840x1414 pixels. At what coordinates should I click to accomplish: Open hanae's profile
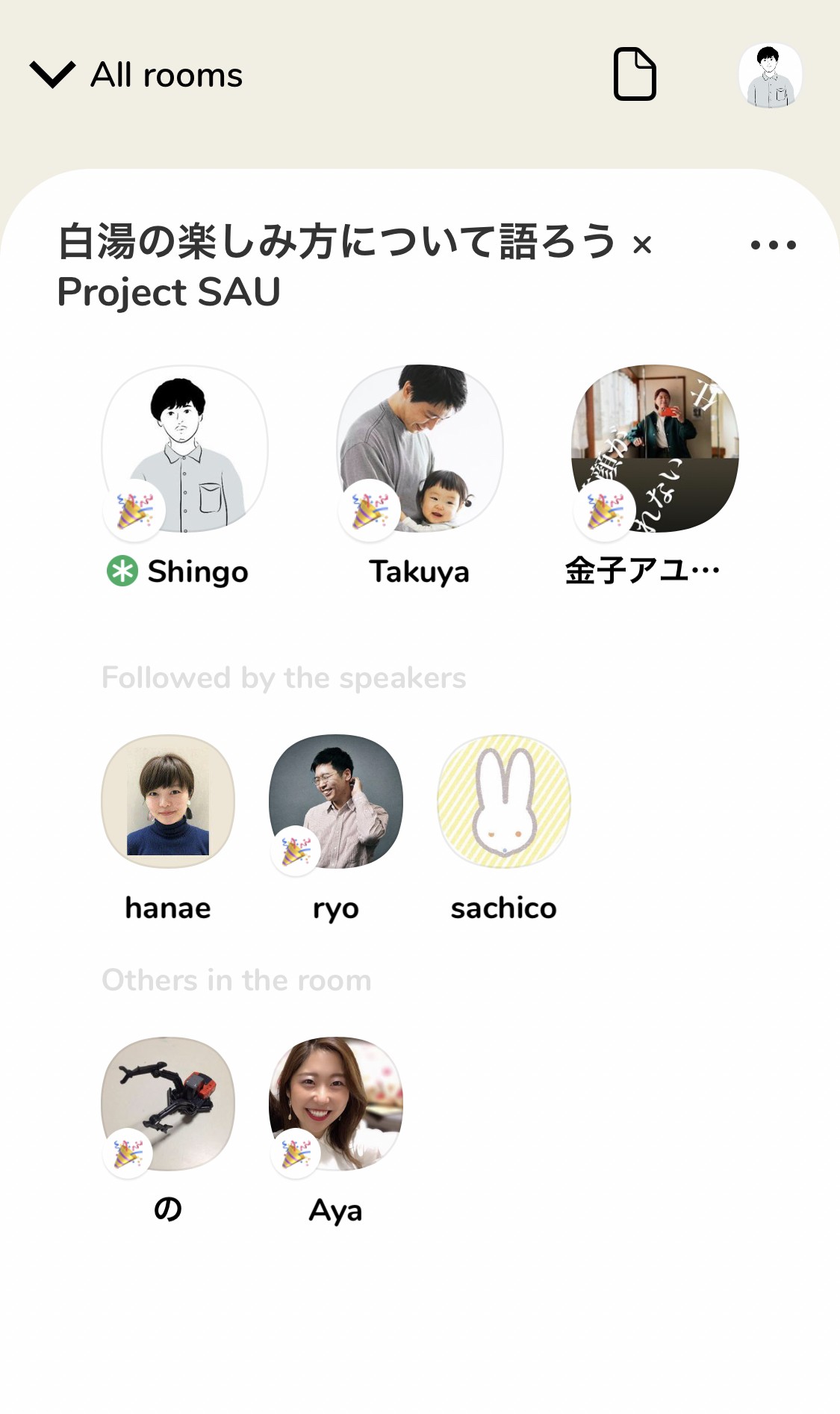click(x=168, y=801)
